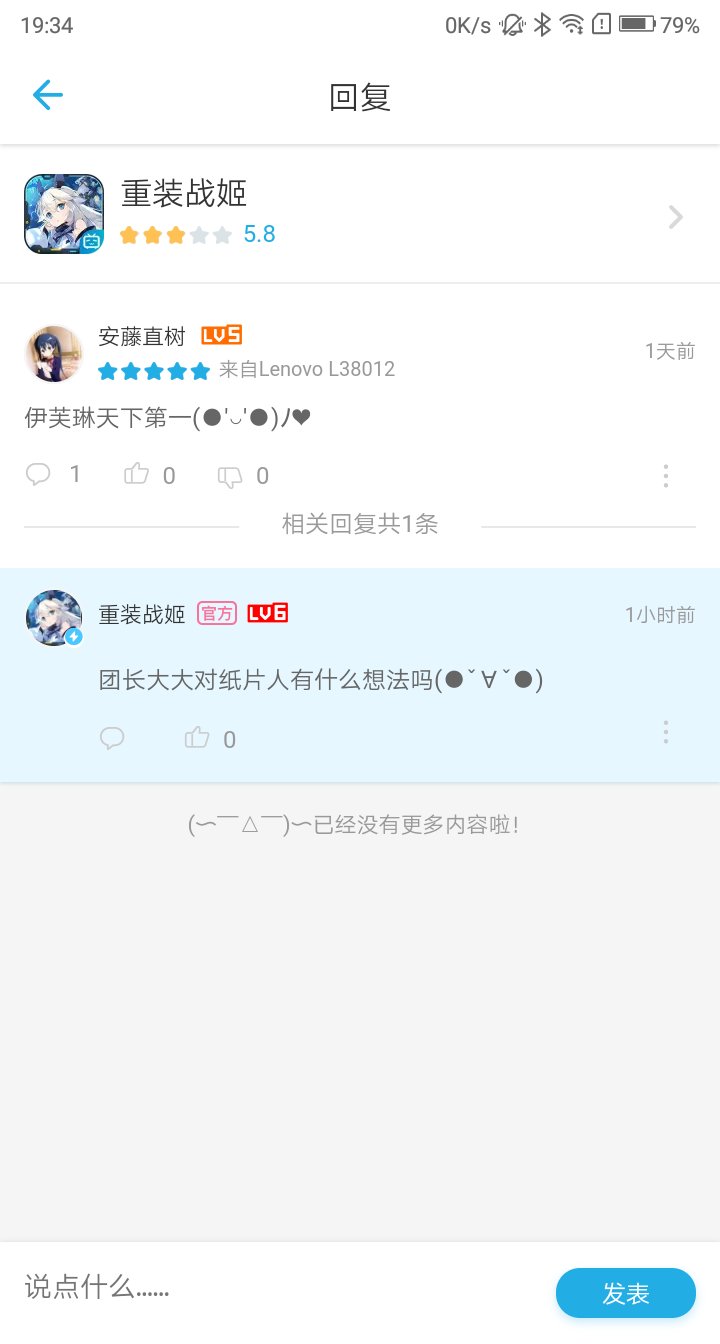Open the 重装战姬 game page
The height and width of the screenshot is (1344, 720).
click(x=360, y=215)
